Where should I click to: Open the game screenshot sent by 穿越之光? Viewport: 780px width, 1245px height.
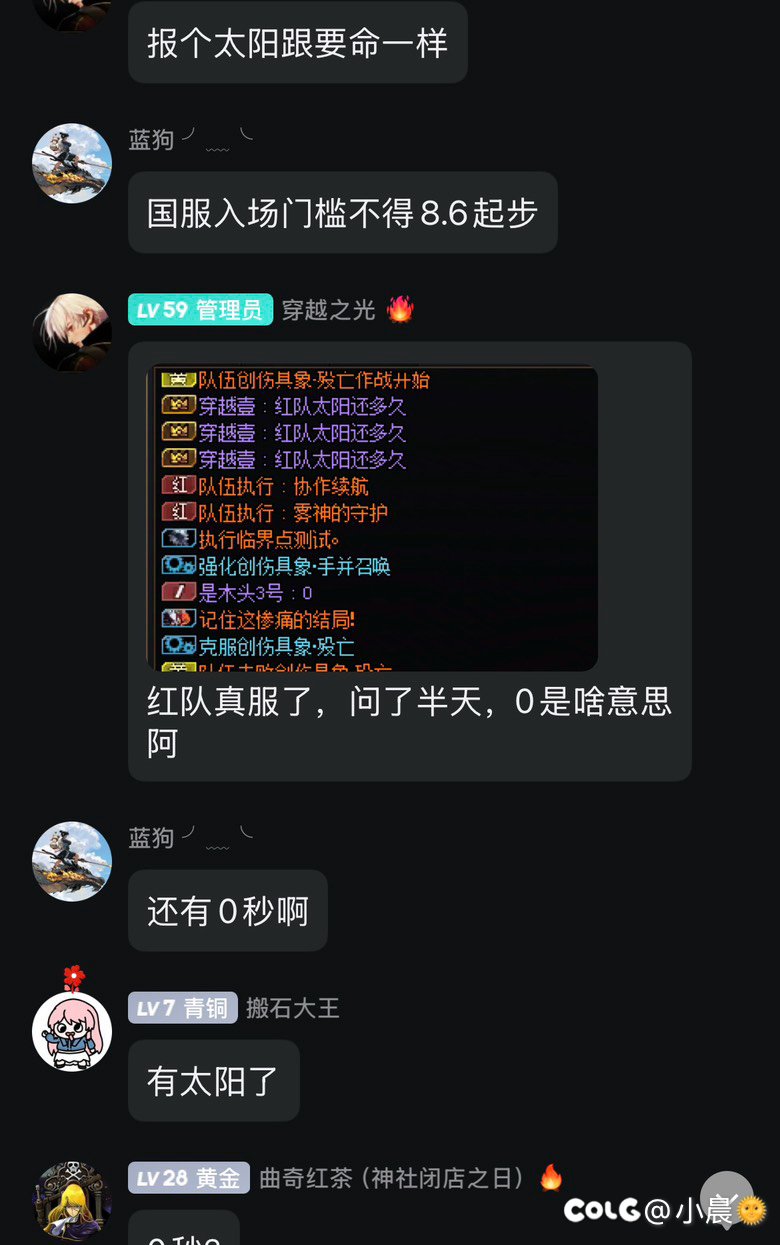click(373, 517)
